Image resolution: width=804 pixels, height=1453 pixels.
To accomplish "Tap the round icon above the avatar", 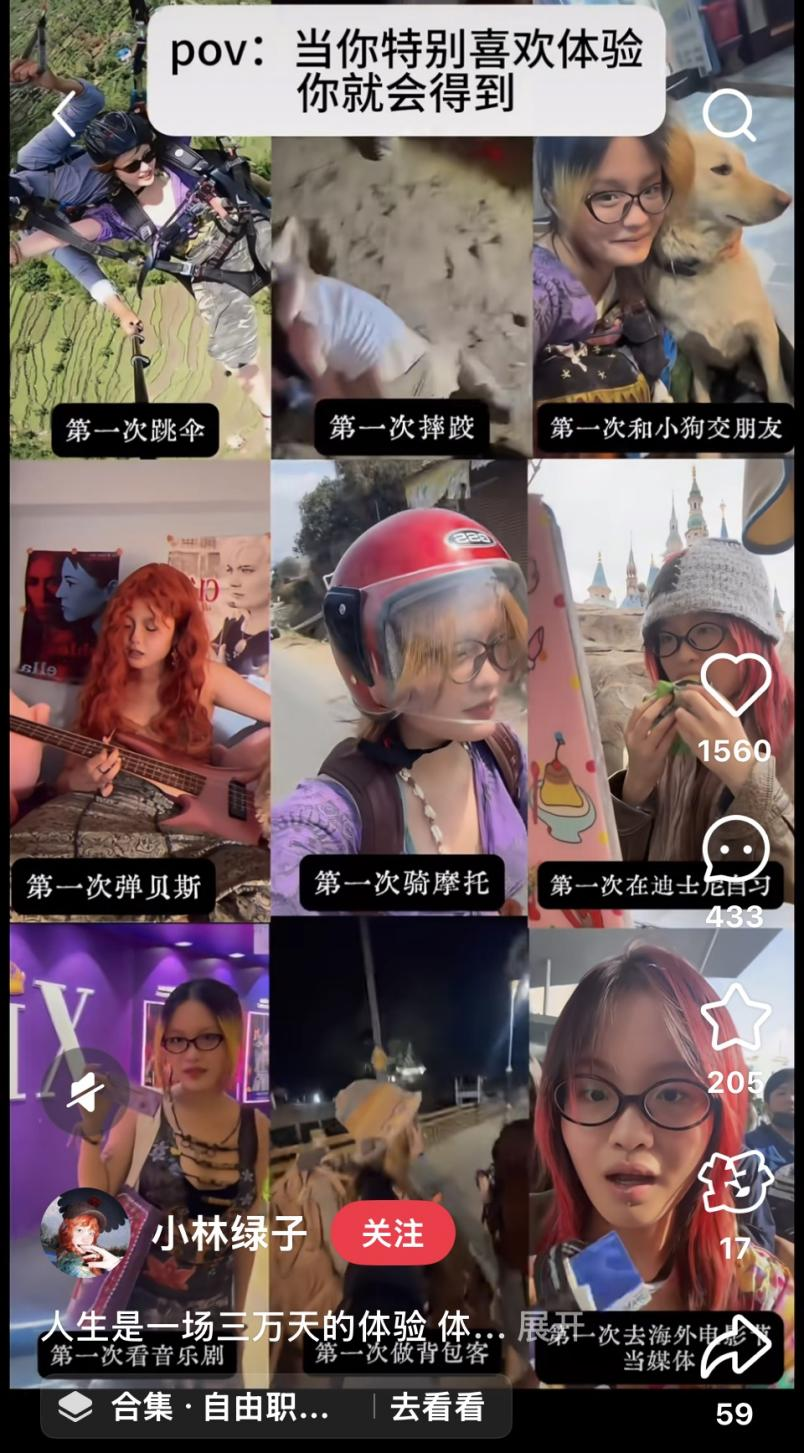I will click(x=85, y=1091).
